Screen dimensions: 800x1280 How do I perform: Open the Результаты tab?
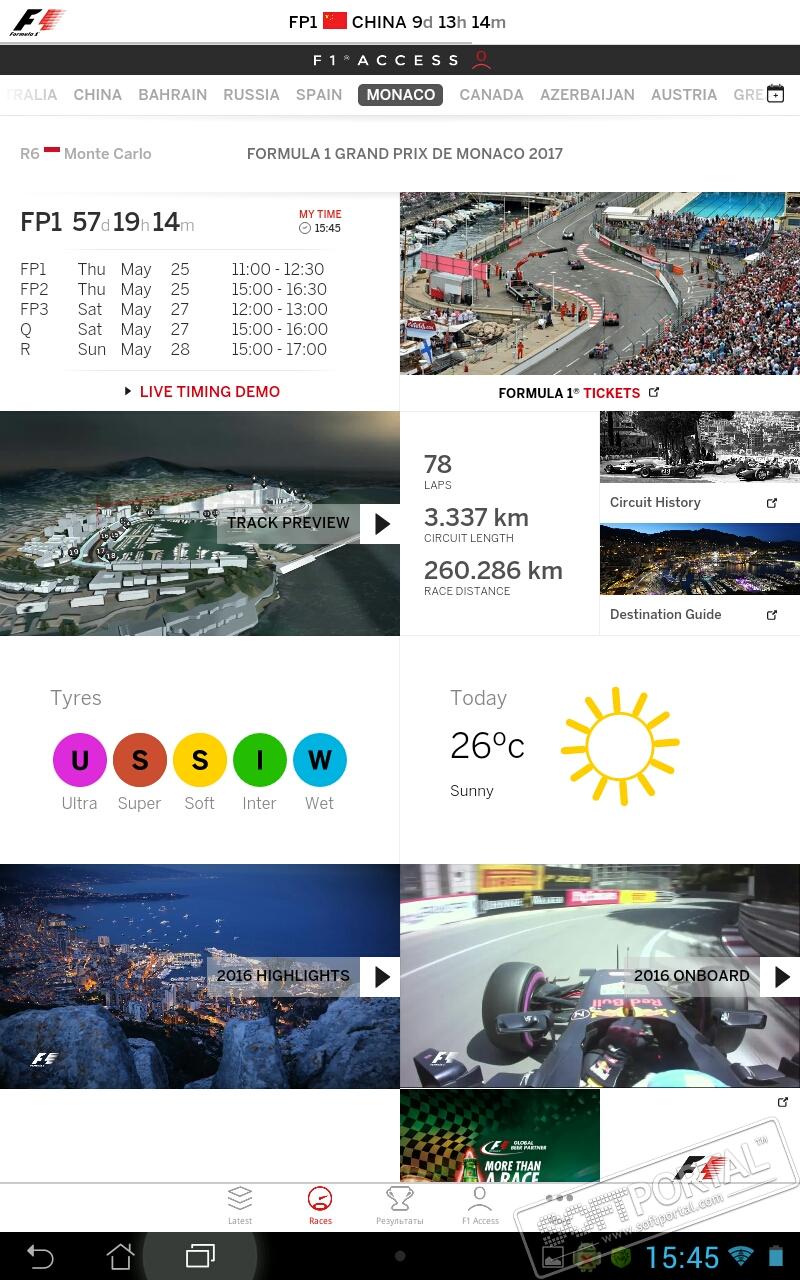[x=399, y=1204]
